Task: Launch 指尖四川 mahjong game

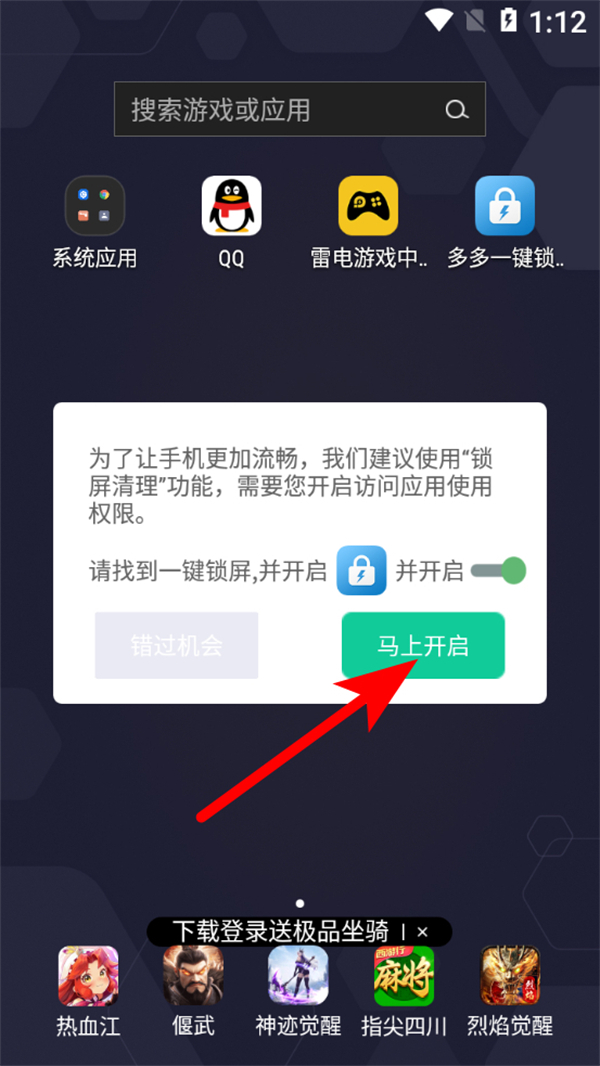Action: click(x=403, y=975)
